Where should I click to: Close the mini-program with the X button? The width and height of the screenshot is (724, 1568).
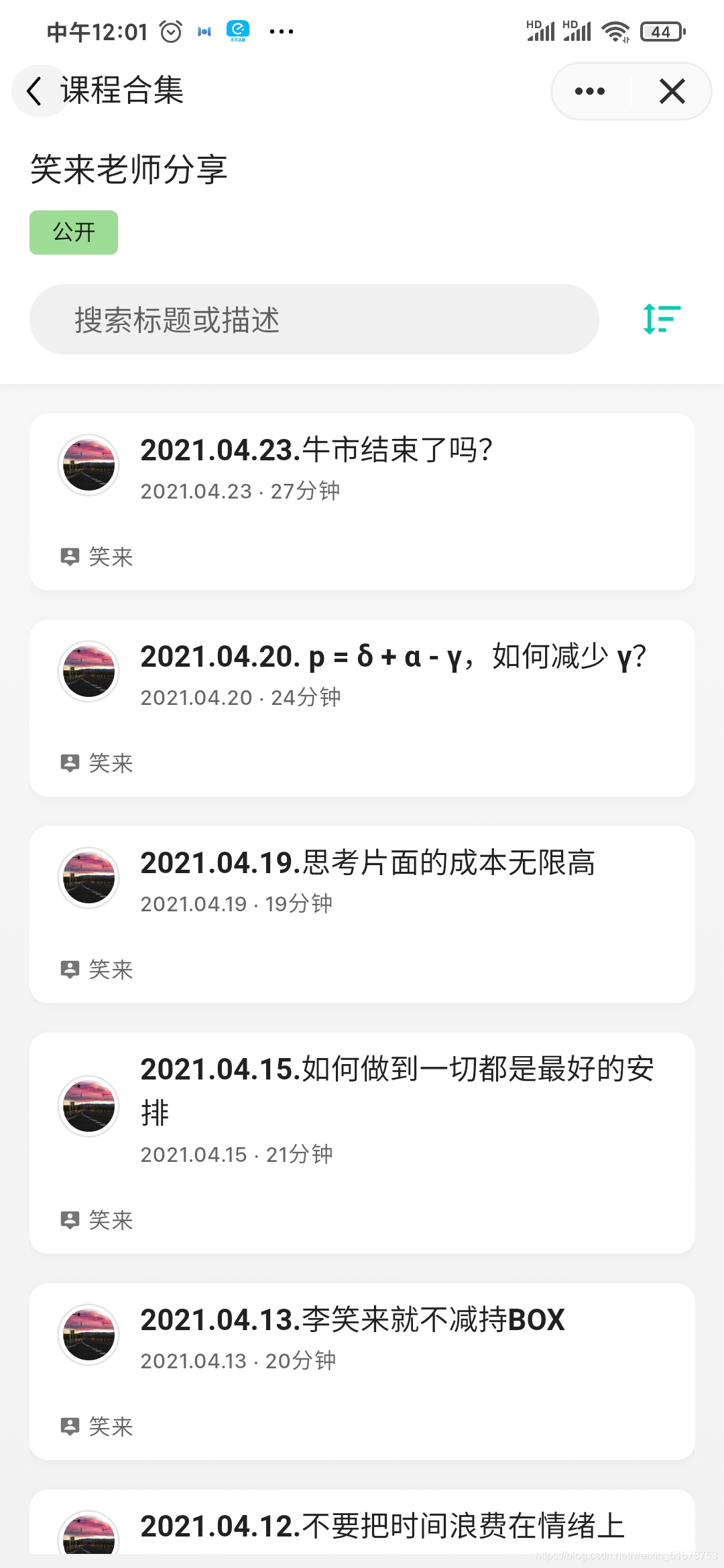tap(672, 91)
